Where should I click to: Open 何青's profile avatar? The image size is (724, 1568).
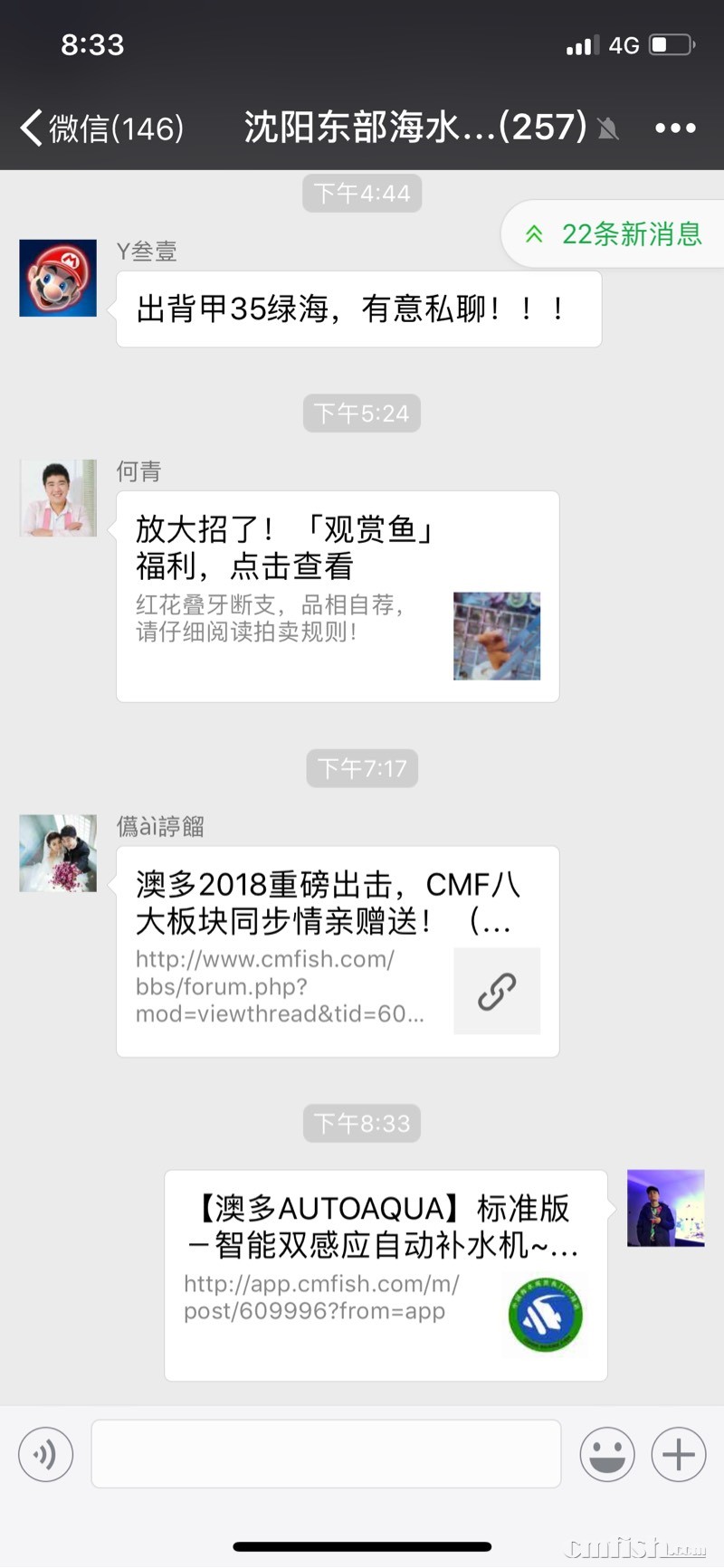(58, 498)
